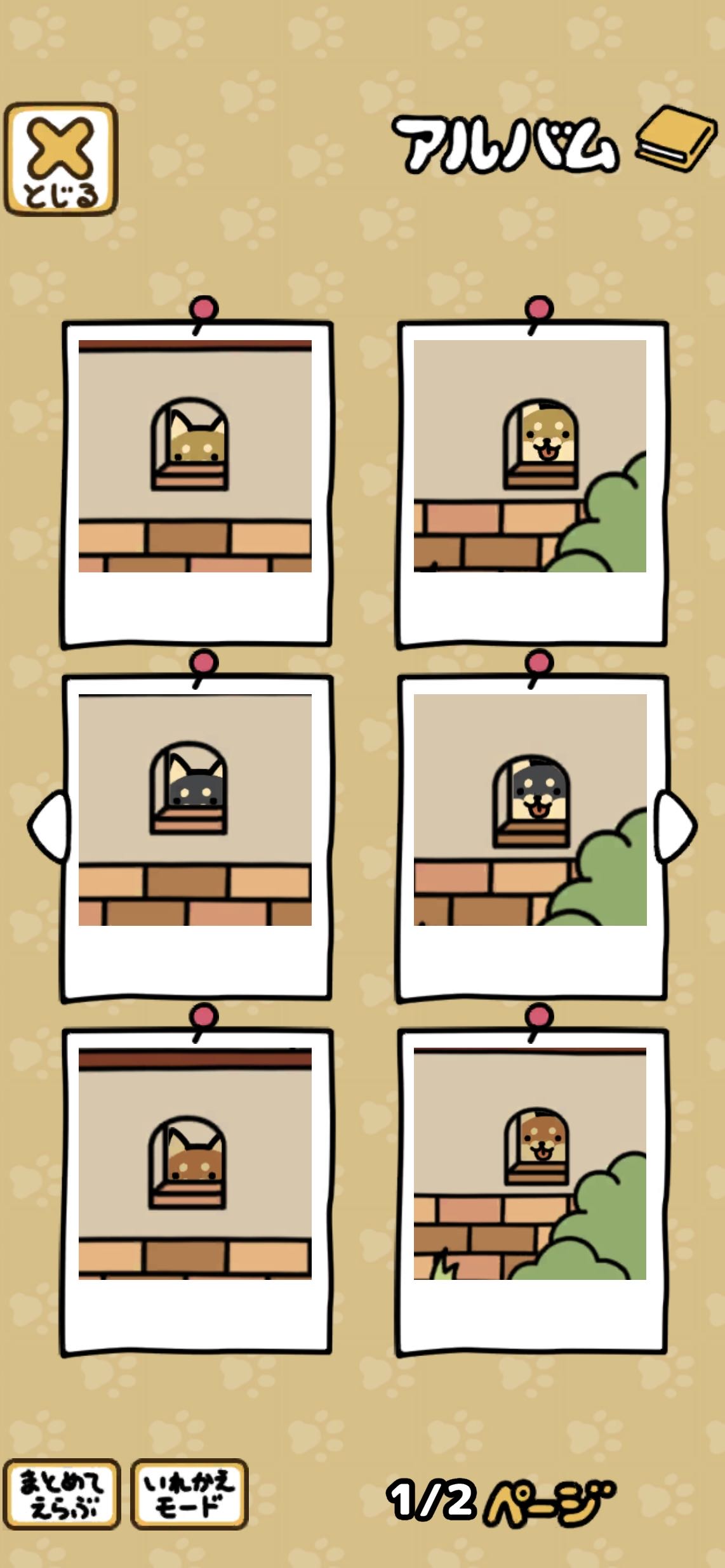Open photo of brown dog ears peeking
The width and height of the screenshot is (725, 1568).
click(x=196, y=1192)
